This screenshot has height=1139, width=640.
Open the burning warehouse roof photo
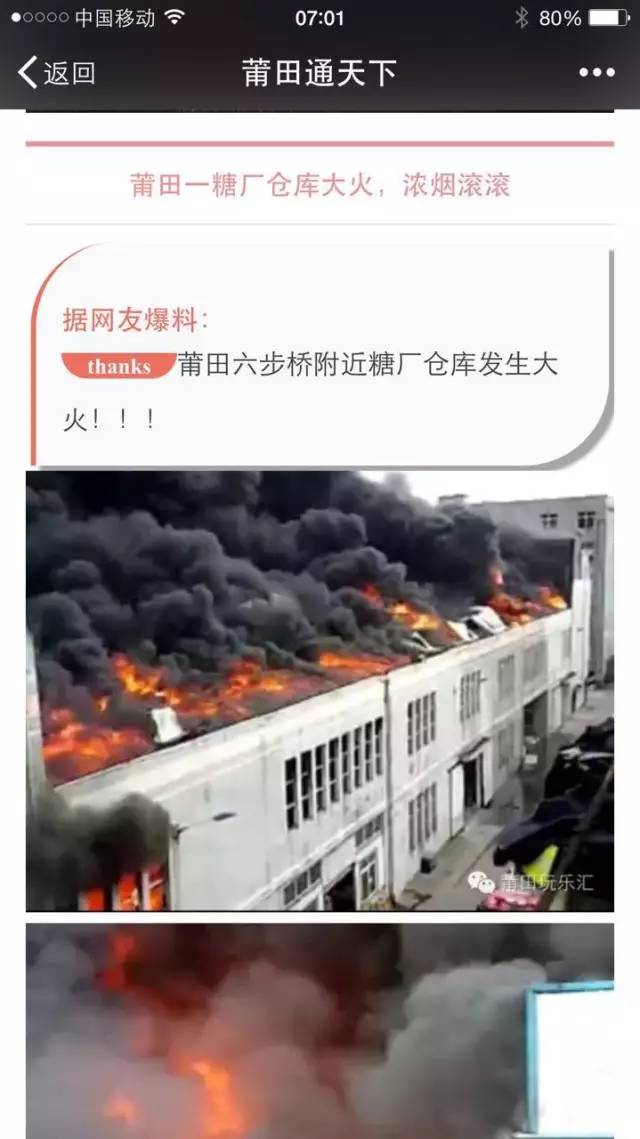click(x=320, y=691)
